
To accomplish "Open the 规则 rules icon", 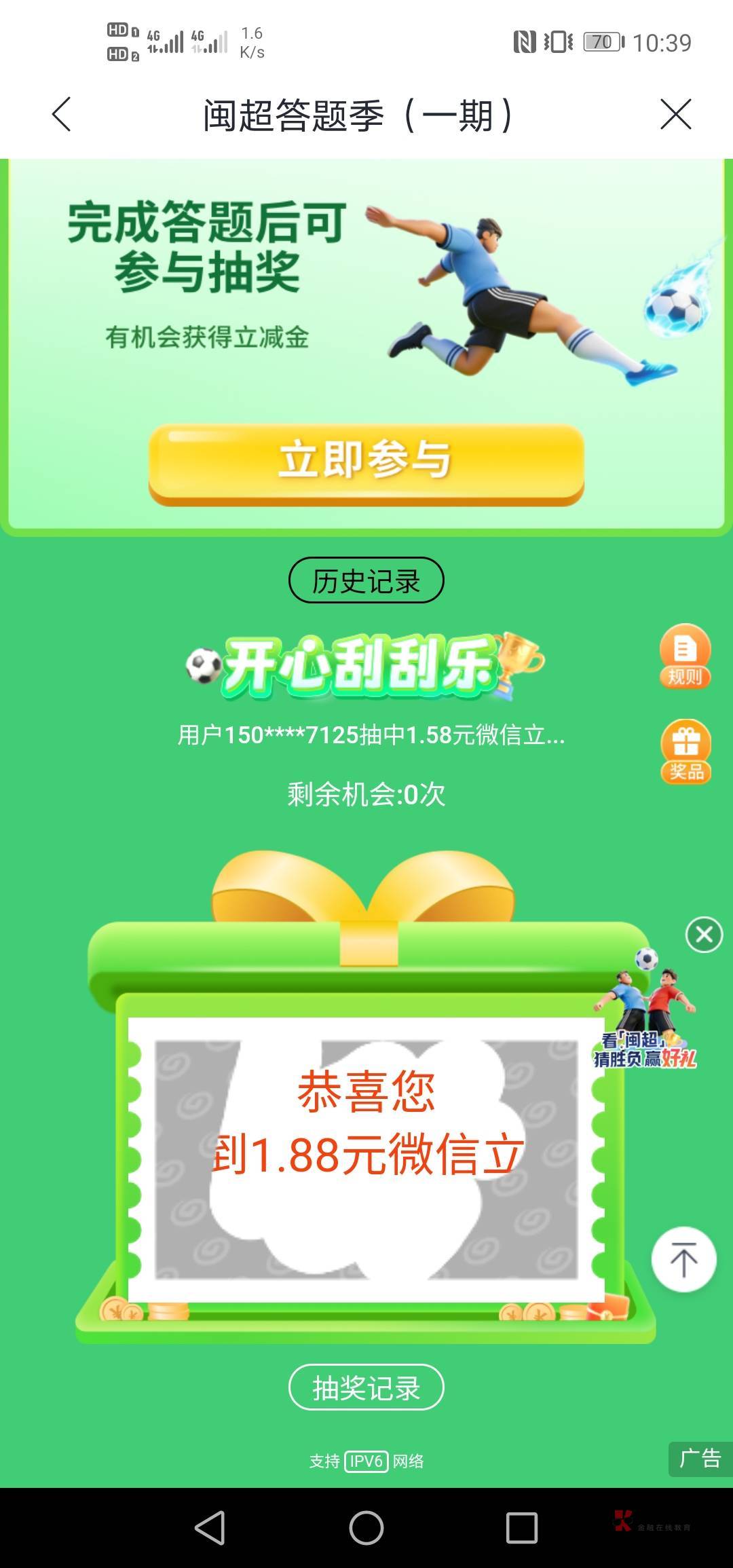I will tap(685, 656).
